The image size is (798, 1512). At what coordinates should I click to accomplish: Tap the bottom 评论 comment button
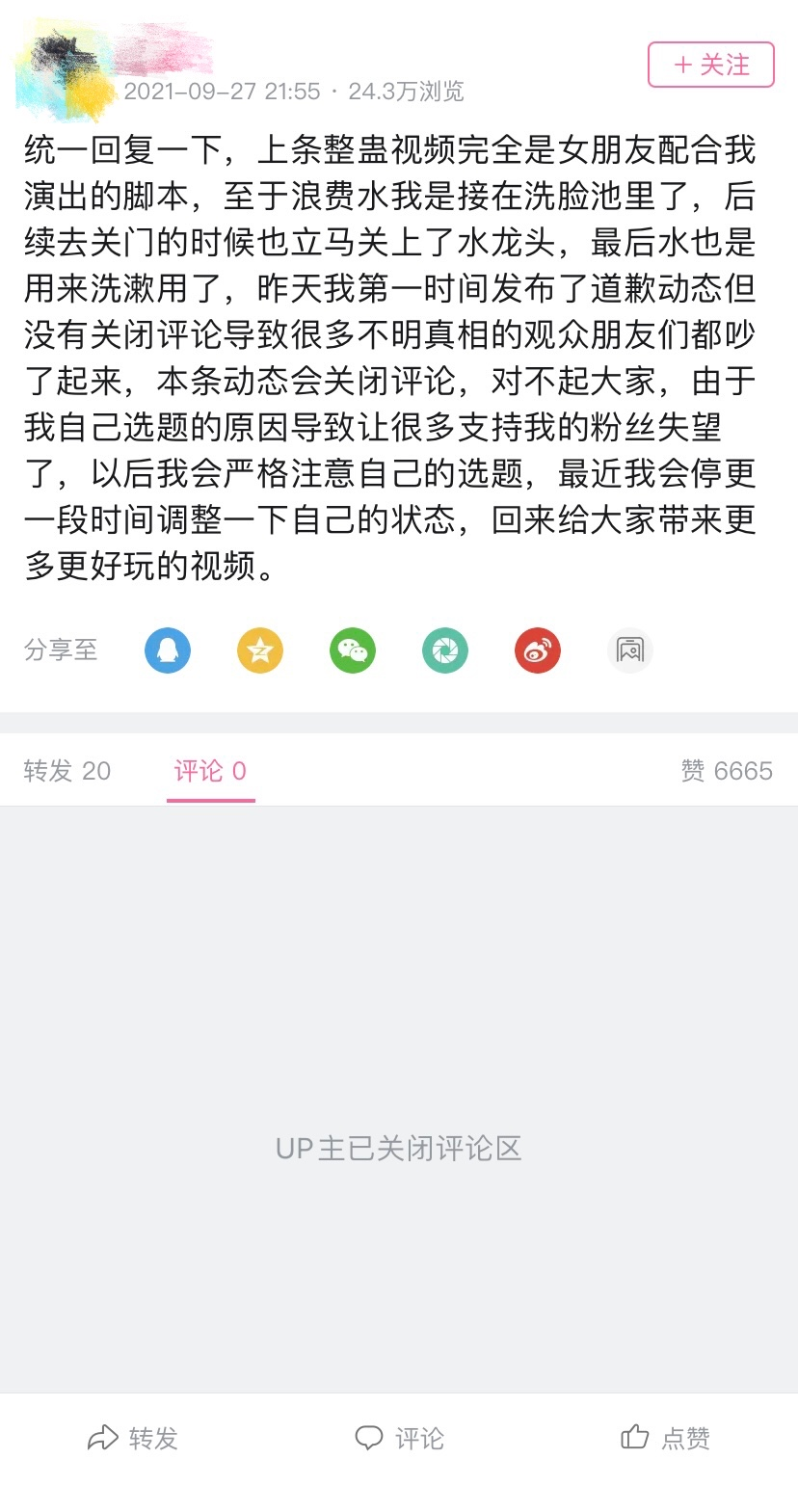(x=399, y=1438)
